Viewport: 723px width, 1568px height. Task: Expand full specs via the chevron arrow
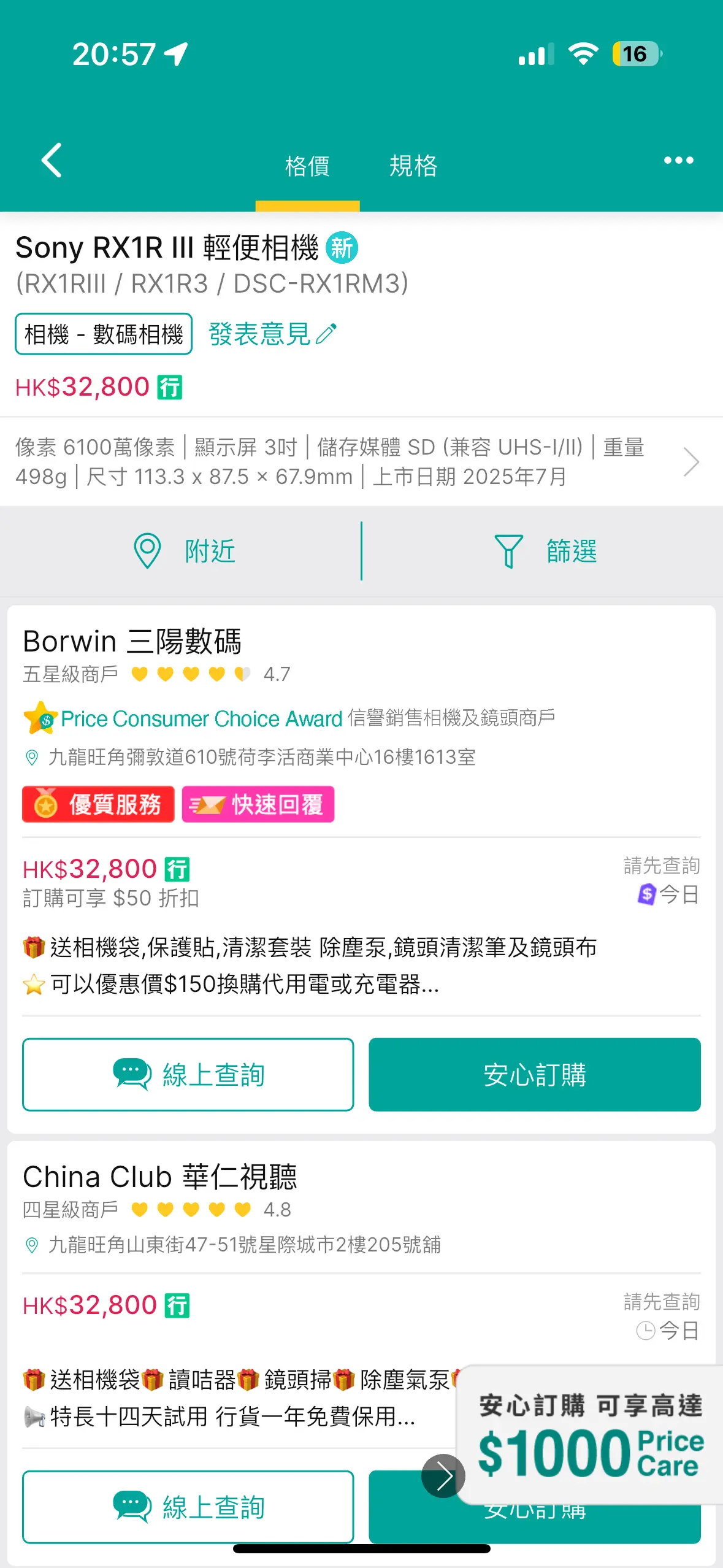[691, 462]
